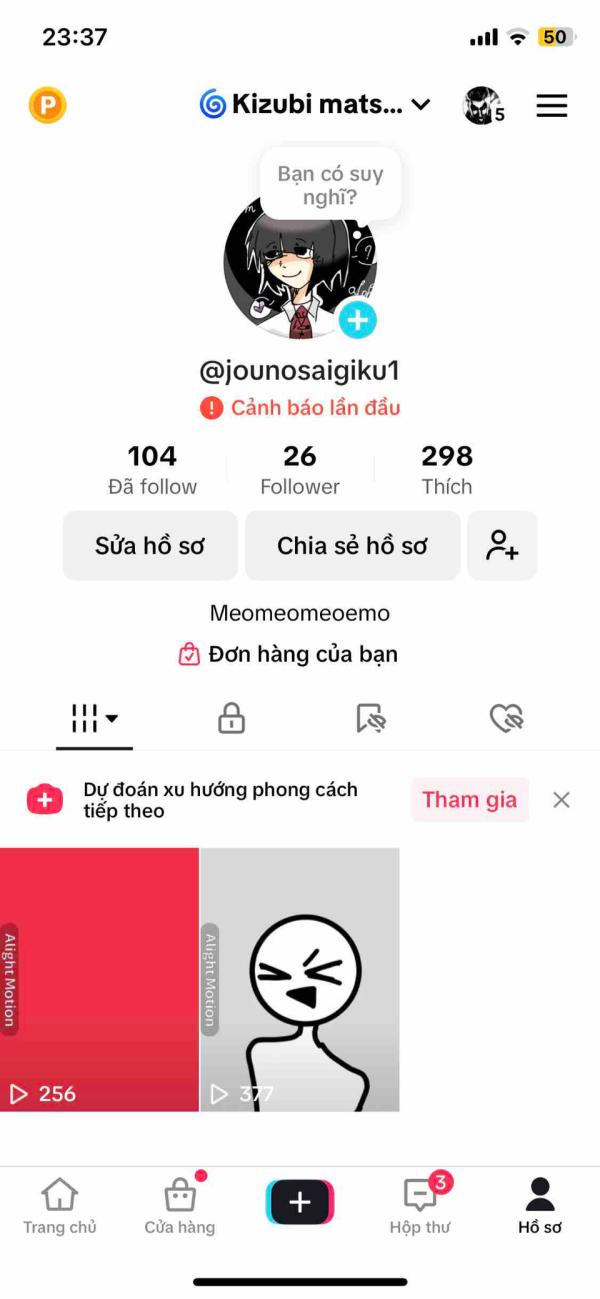Image resolution: width=600 pixels, height=1299 pixels.
Task: Add a new profile photo story
Action: point(357,320)
